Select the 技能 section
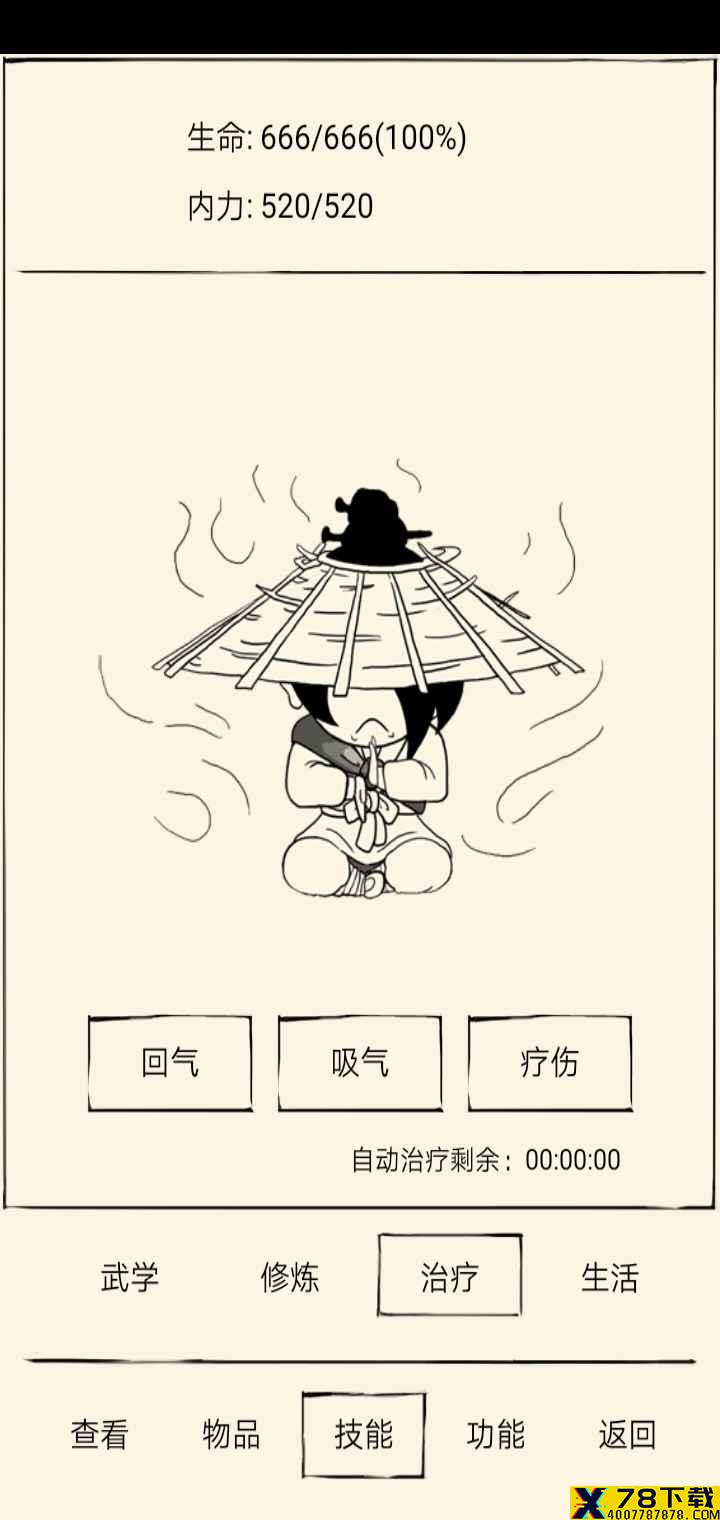720x1520 pixels. tap(364, 1435)
